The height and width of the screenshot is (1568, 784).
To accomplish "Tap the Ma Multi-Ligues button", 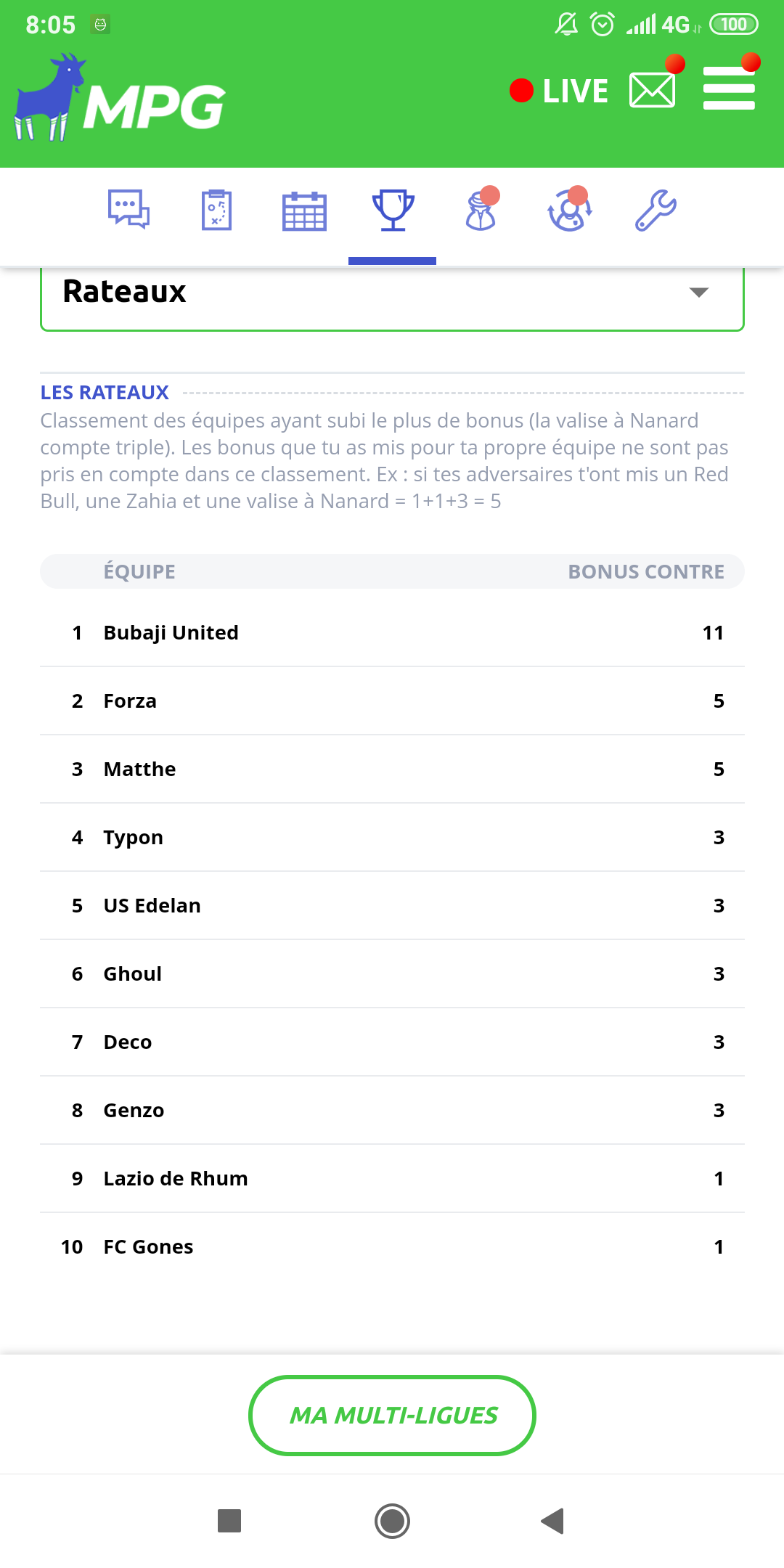I will 392,1415.
